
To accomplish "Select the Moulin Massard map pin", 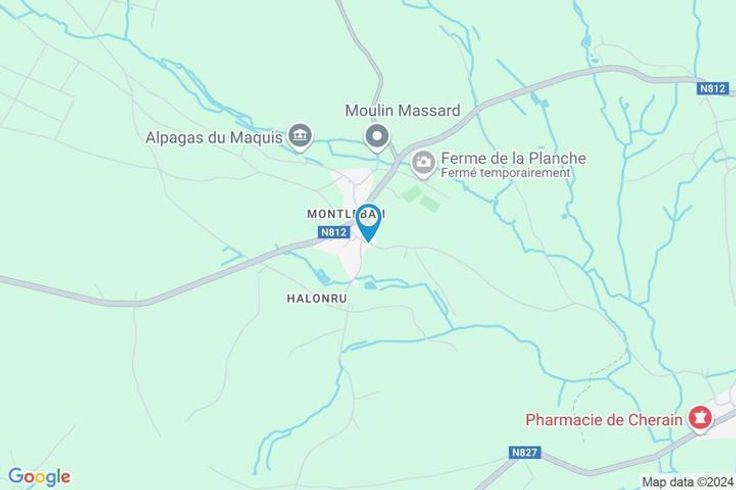I will point(377,136).
